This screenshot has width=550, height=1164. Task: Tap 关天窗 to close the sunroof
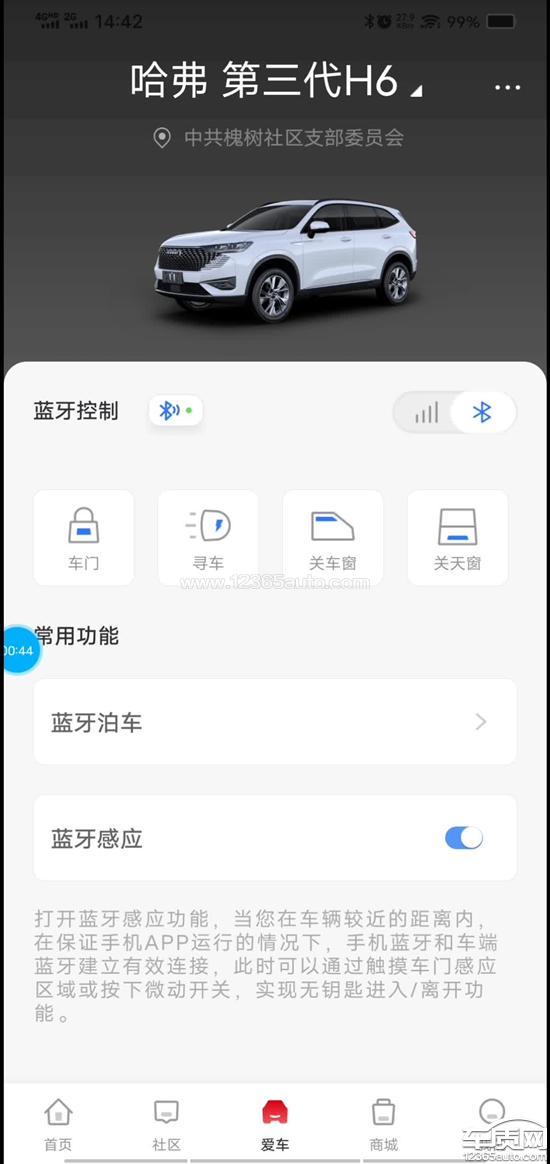click(457, 537)
